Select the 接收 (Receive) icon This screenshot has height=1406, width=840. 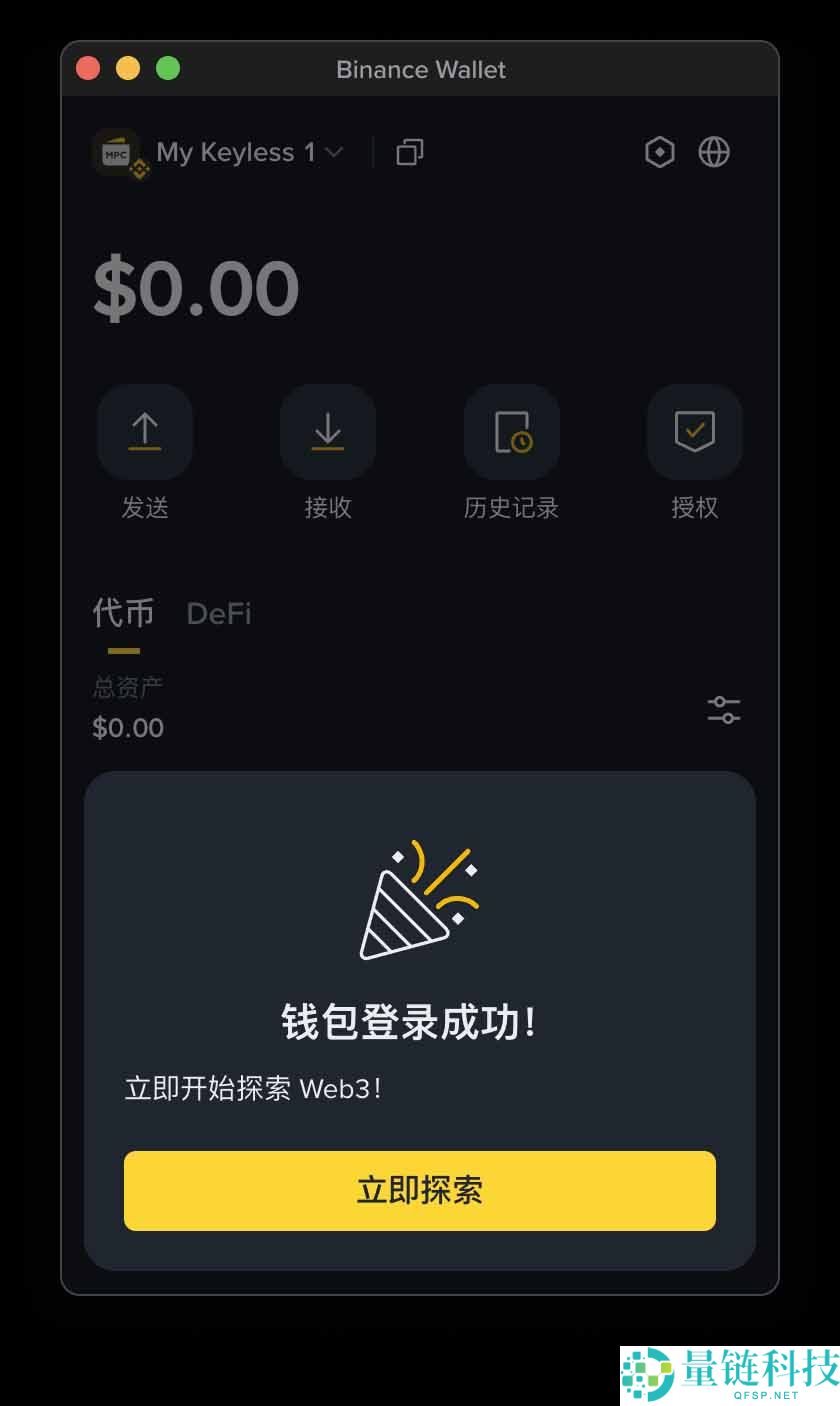328,432
